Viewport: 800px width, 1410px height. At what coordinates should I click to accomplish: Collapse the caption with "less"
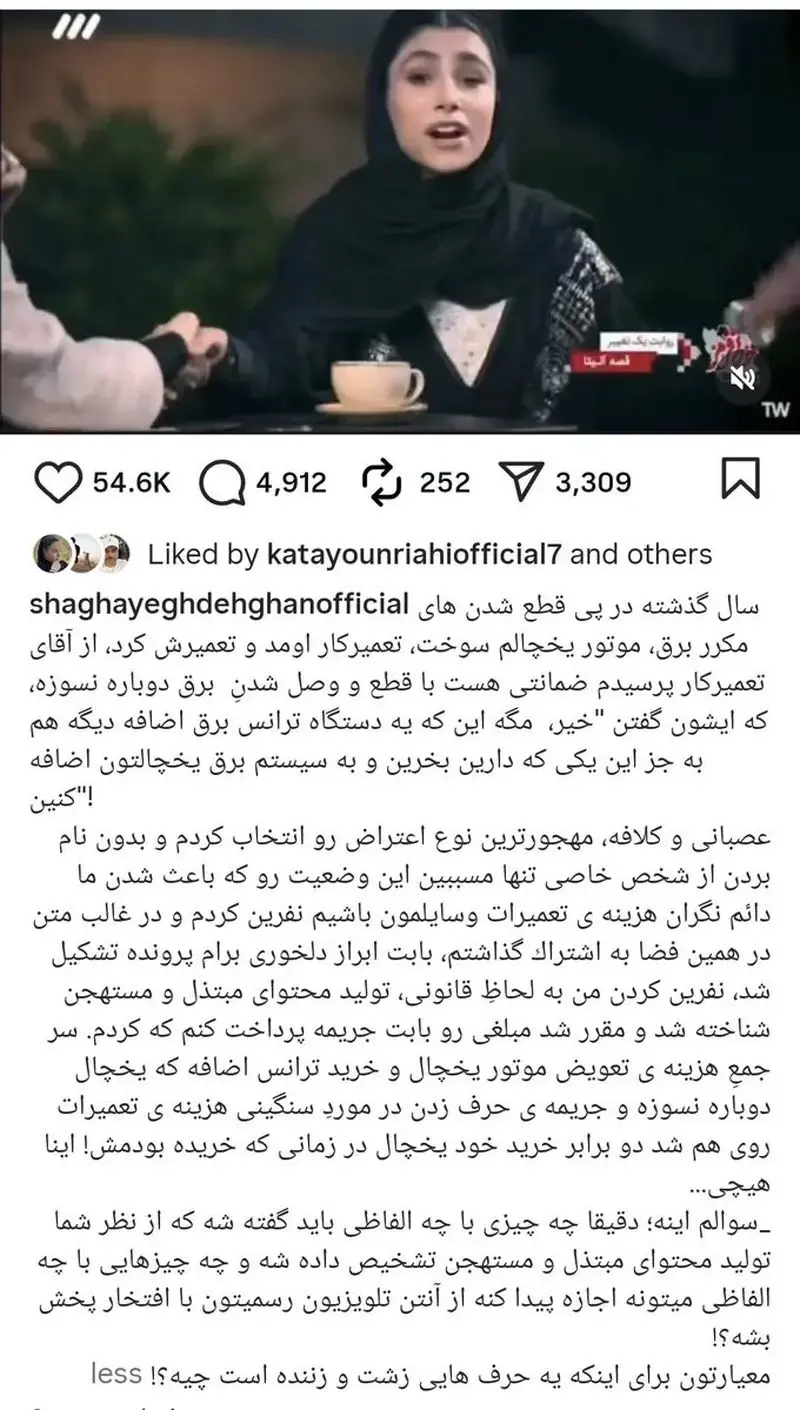115,1373
